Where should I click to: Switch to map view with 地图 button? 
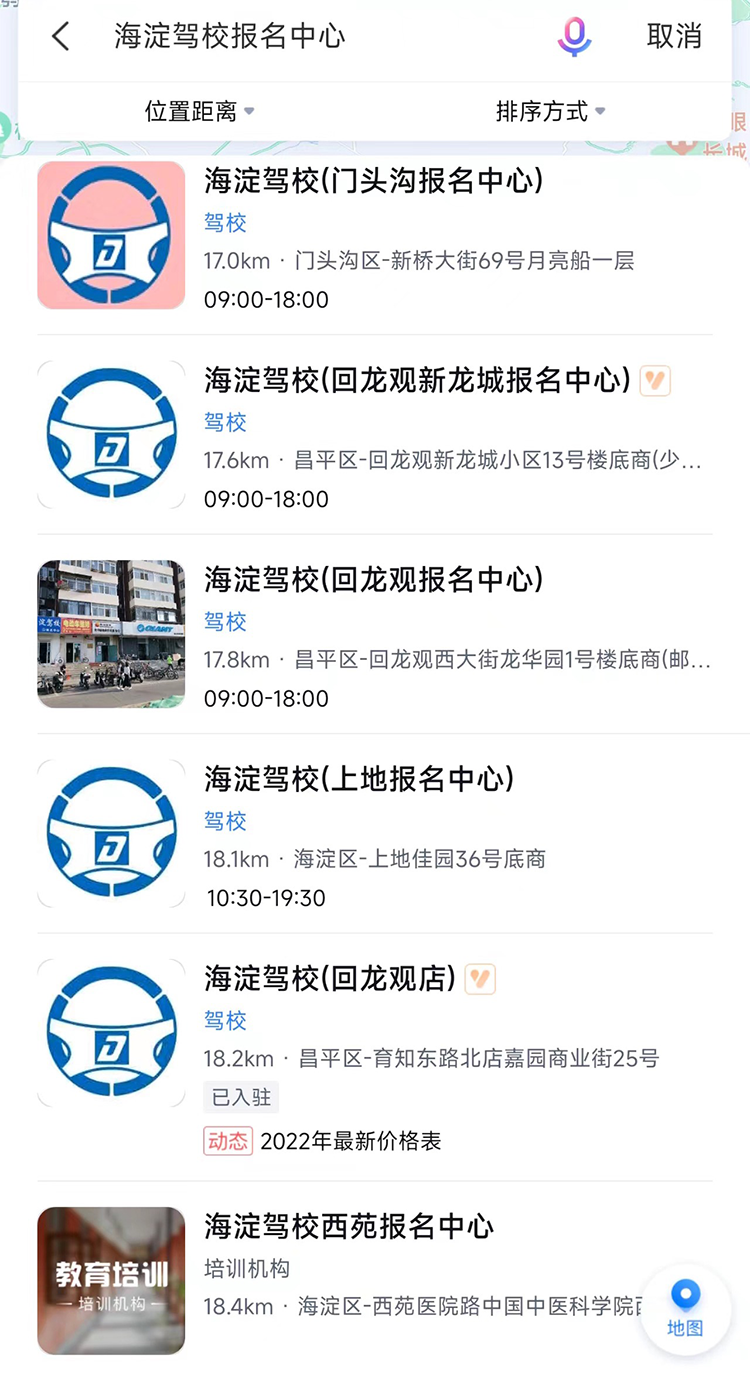click(x=685, y=1308)
